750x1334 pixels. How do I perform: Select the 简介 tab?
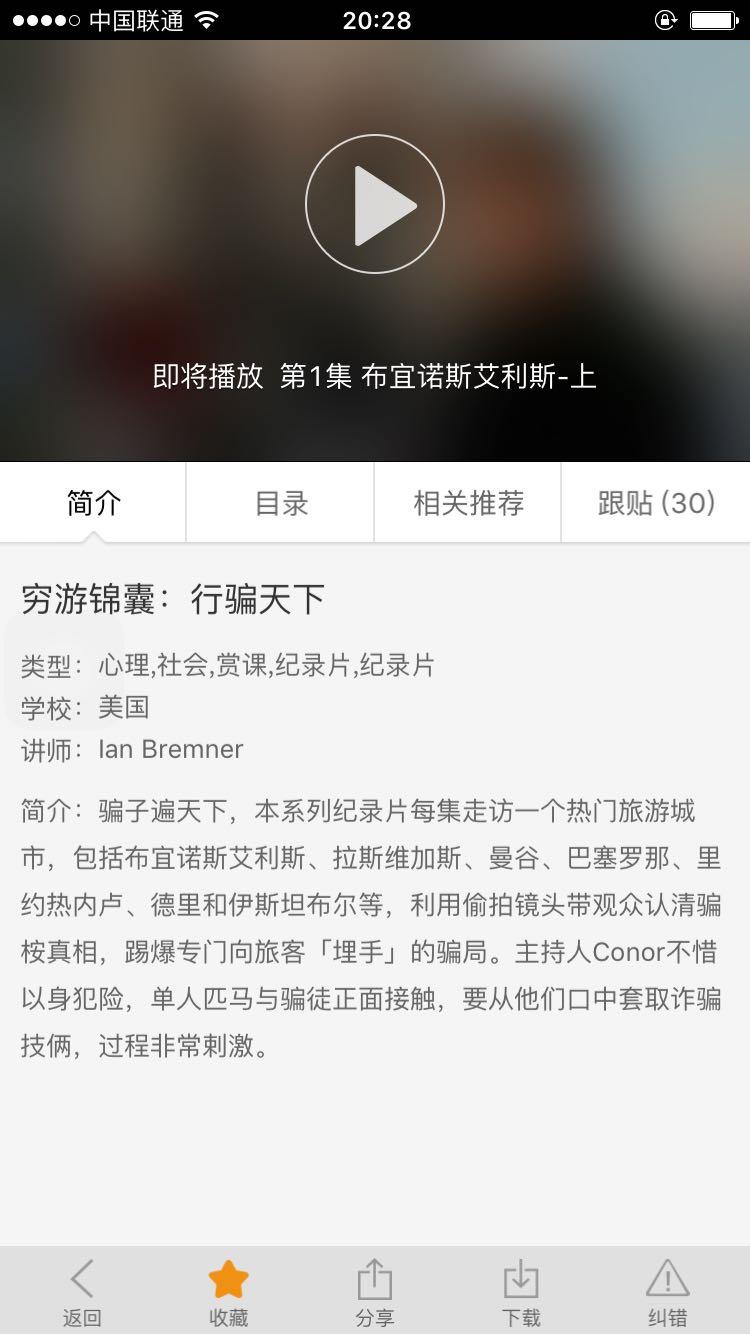point(93,503)
